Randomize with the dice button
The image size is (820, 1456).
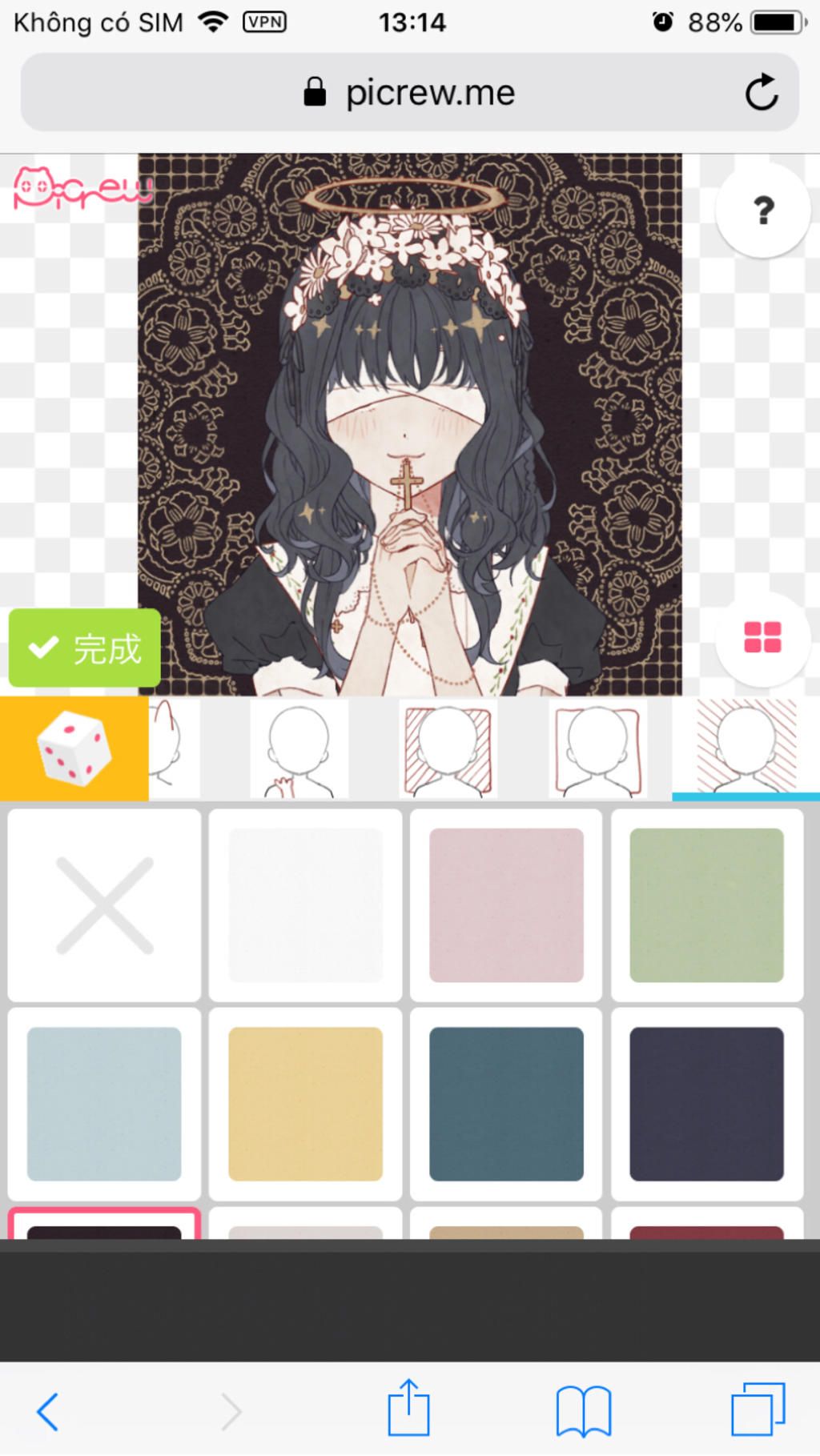pyautogui.click(x=74, y=748)
